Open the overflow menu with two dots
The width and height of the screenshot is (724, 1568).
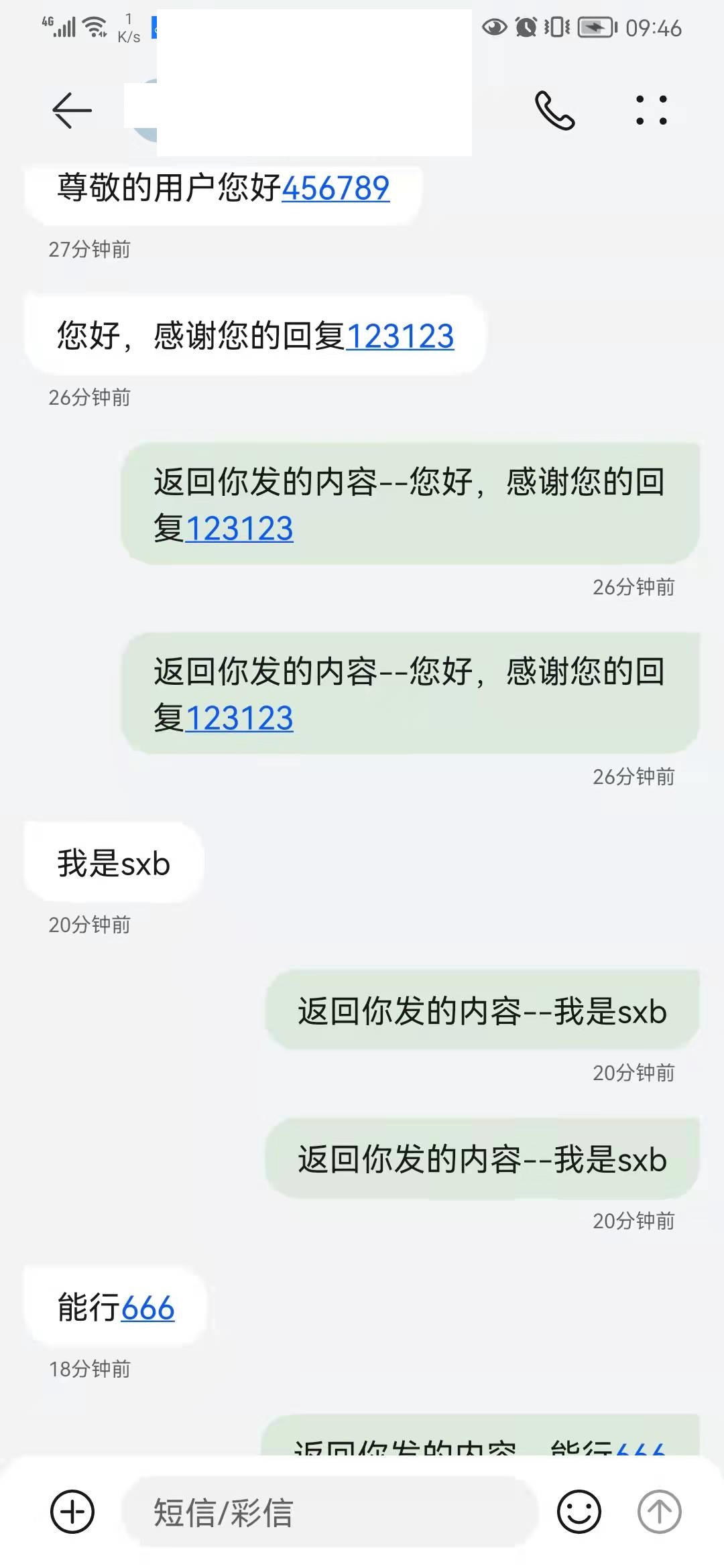[651, 109]
